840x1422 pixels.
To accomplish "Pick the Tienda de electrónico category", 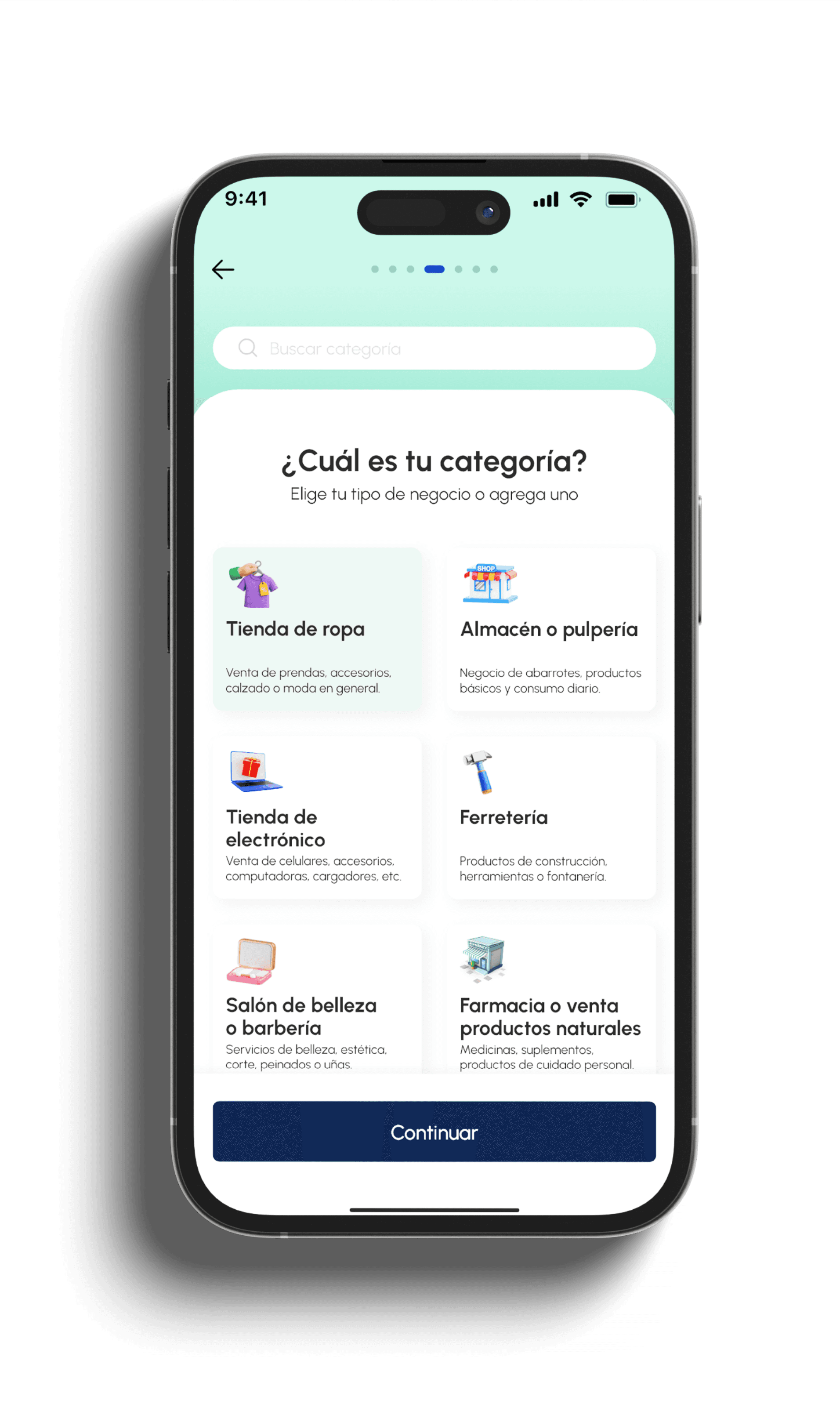I will pos(317,817).
